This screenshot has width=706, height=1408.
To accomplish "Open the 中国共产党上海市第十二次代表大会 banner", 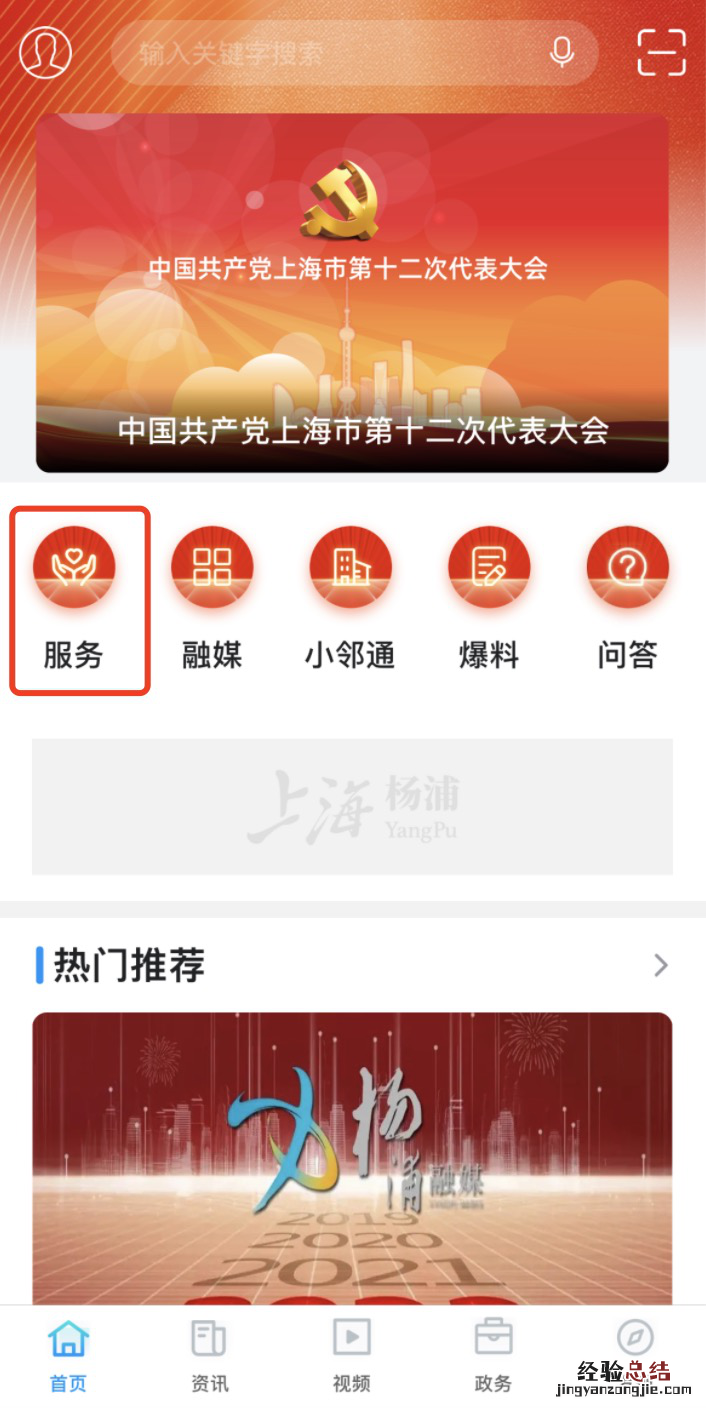I will [x=352, y=292].
